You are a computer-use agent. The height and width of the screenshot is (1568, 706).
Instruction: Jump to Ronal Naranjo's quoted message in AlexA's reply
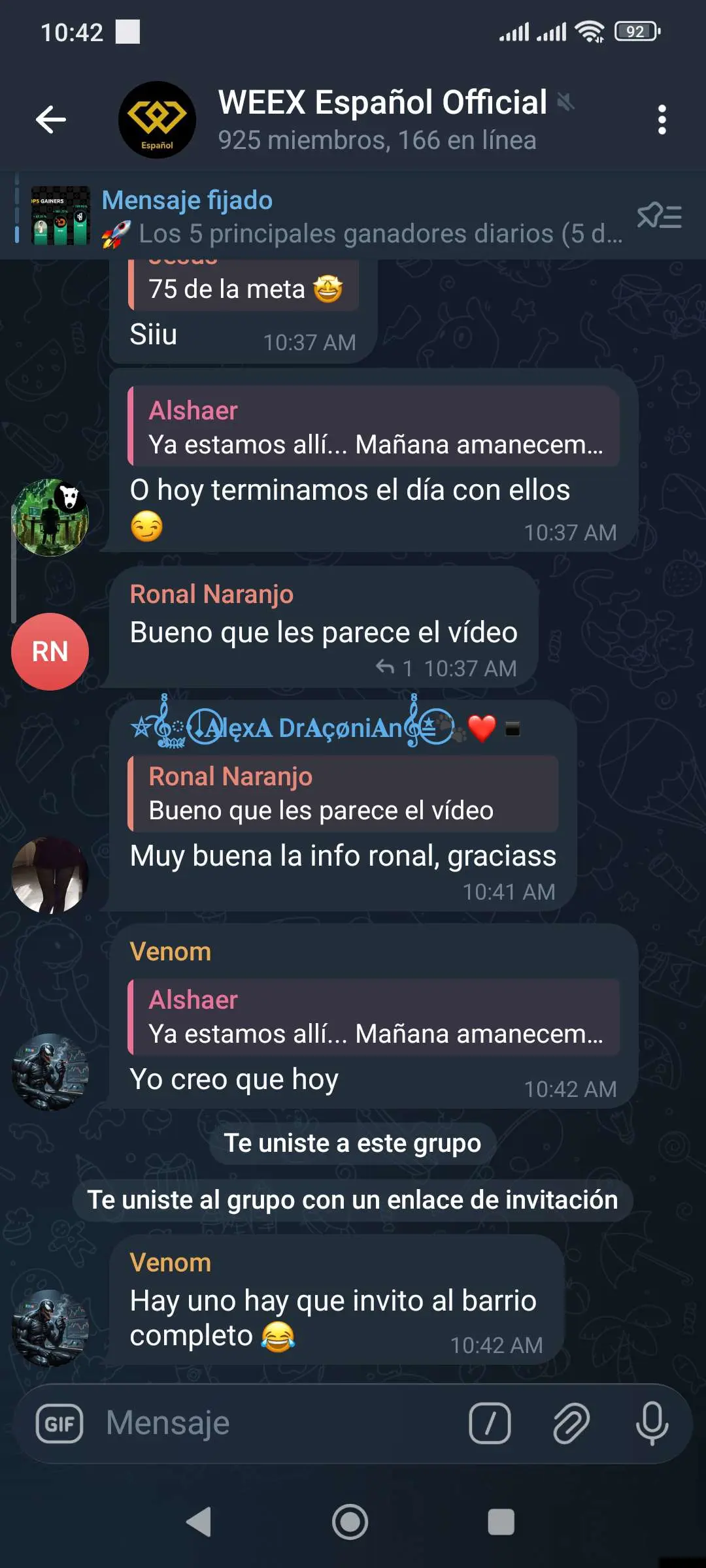(343, 794)
